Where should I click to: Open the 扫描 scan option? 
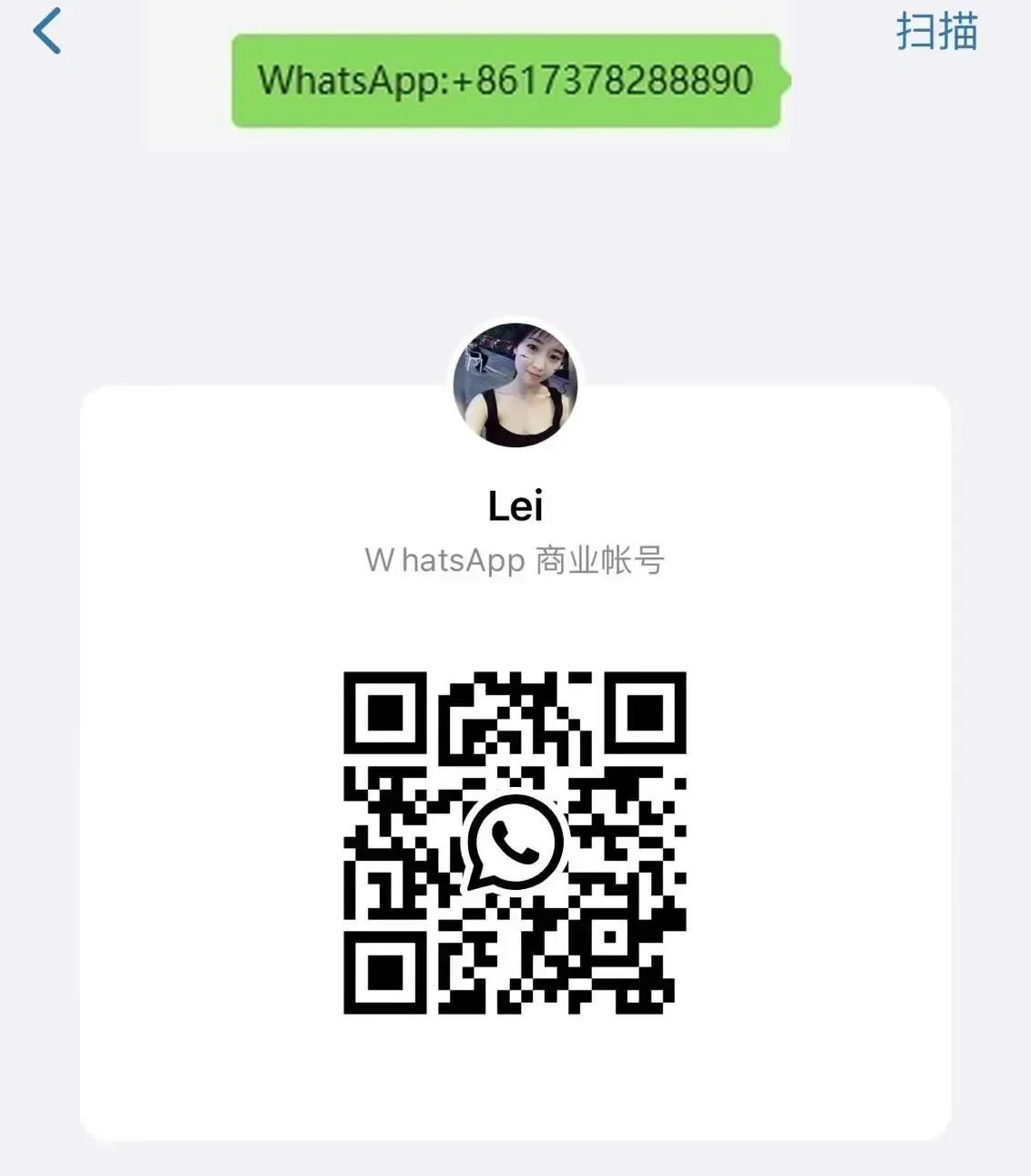pos(936,32)
